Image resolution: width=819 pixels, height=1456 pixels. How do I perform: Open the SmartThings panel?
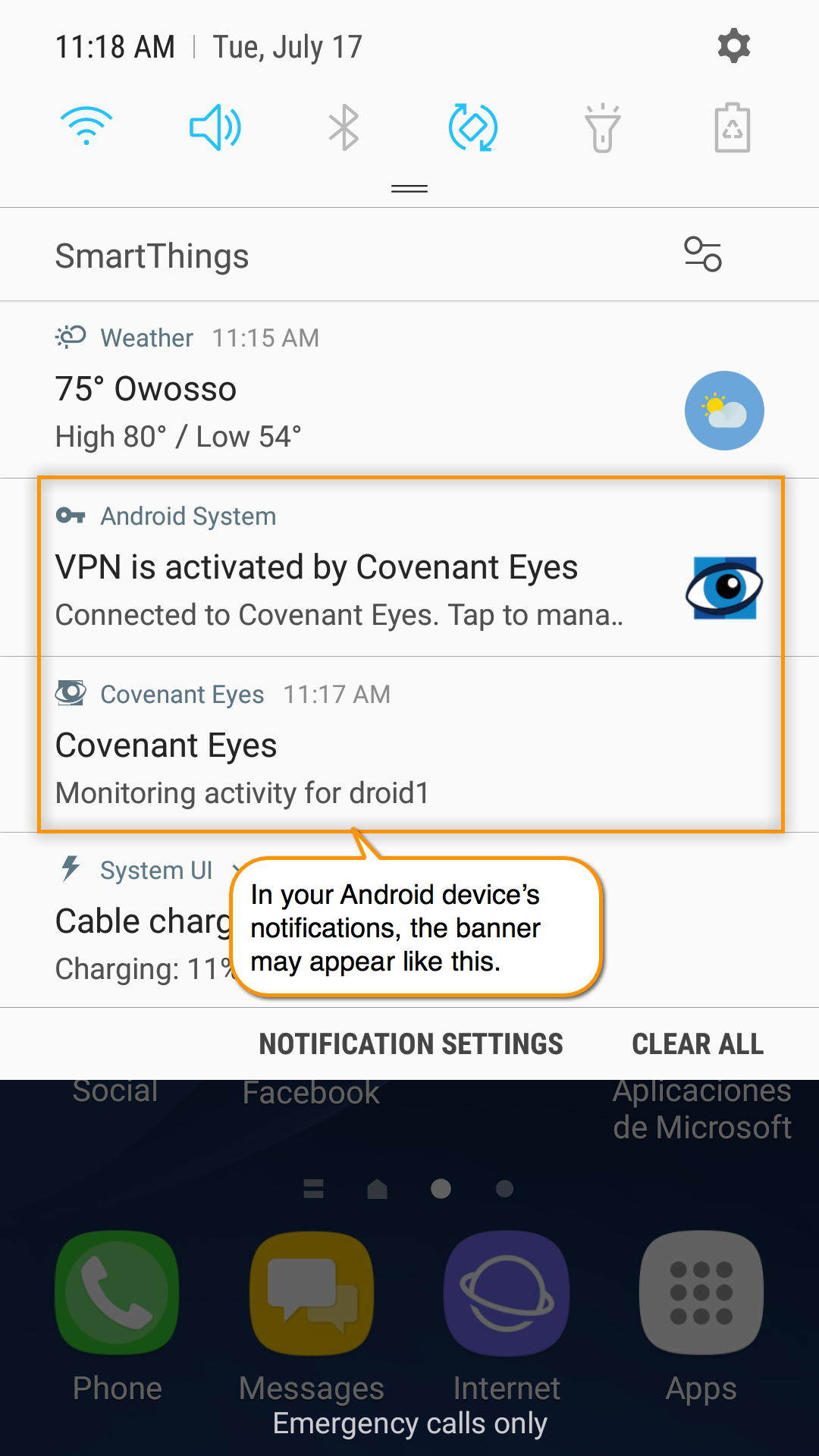tap(152, 256)
